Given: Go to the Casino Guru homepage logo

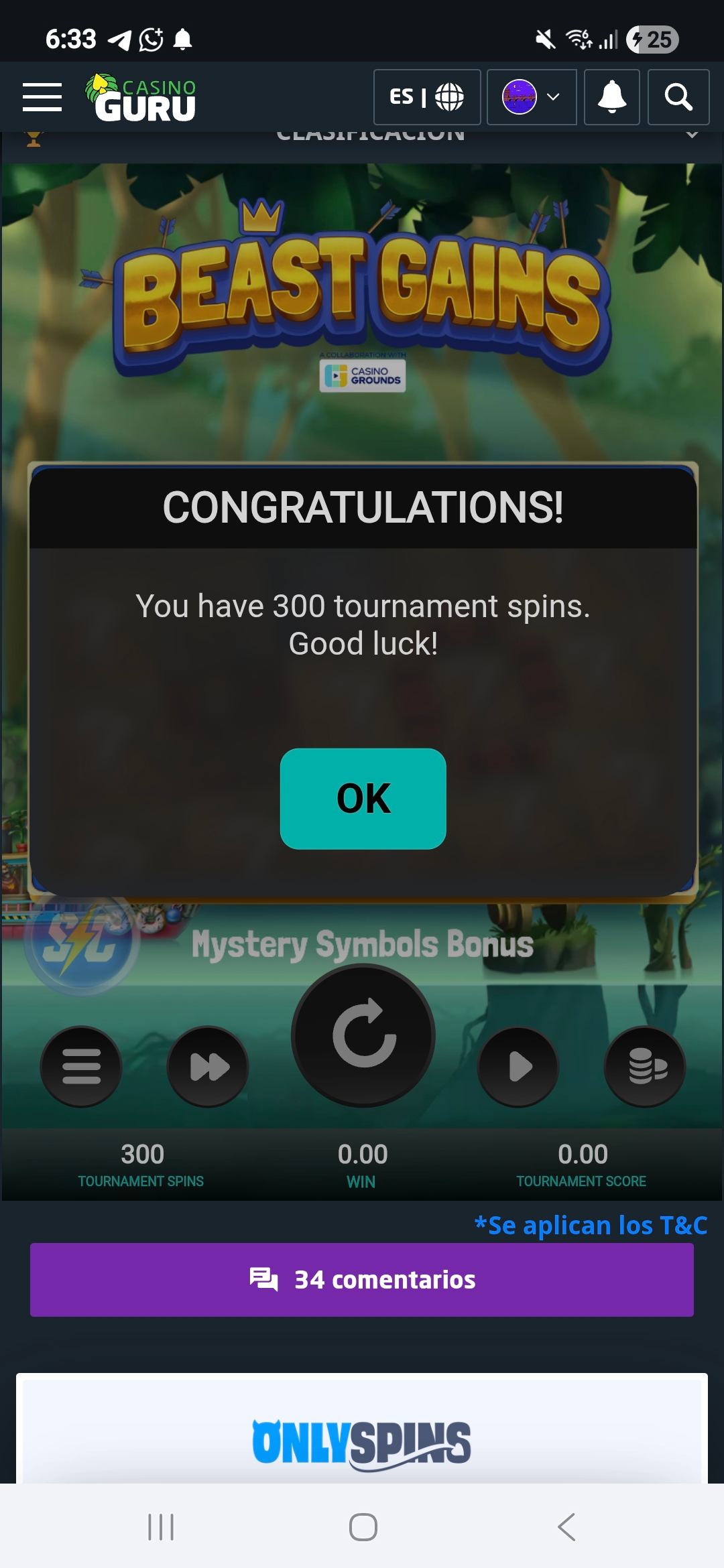Looking at the screenshot, I should 141,99.
